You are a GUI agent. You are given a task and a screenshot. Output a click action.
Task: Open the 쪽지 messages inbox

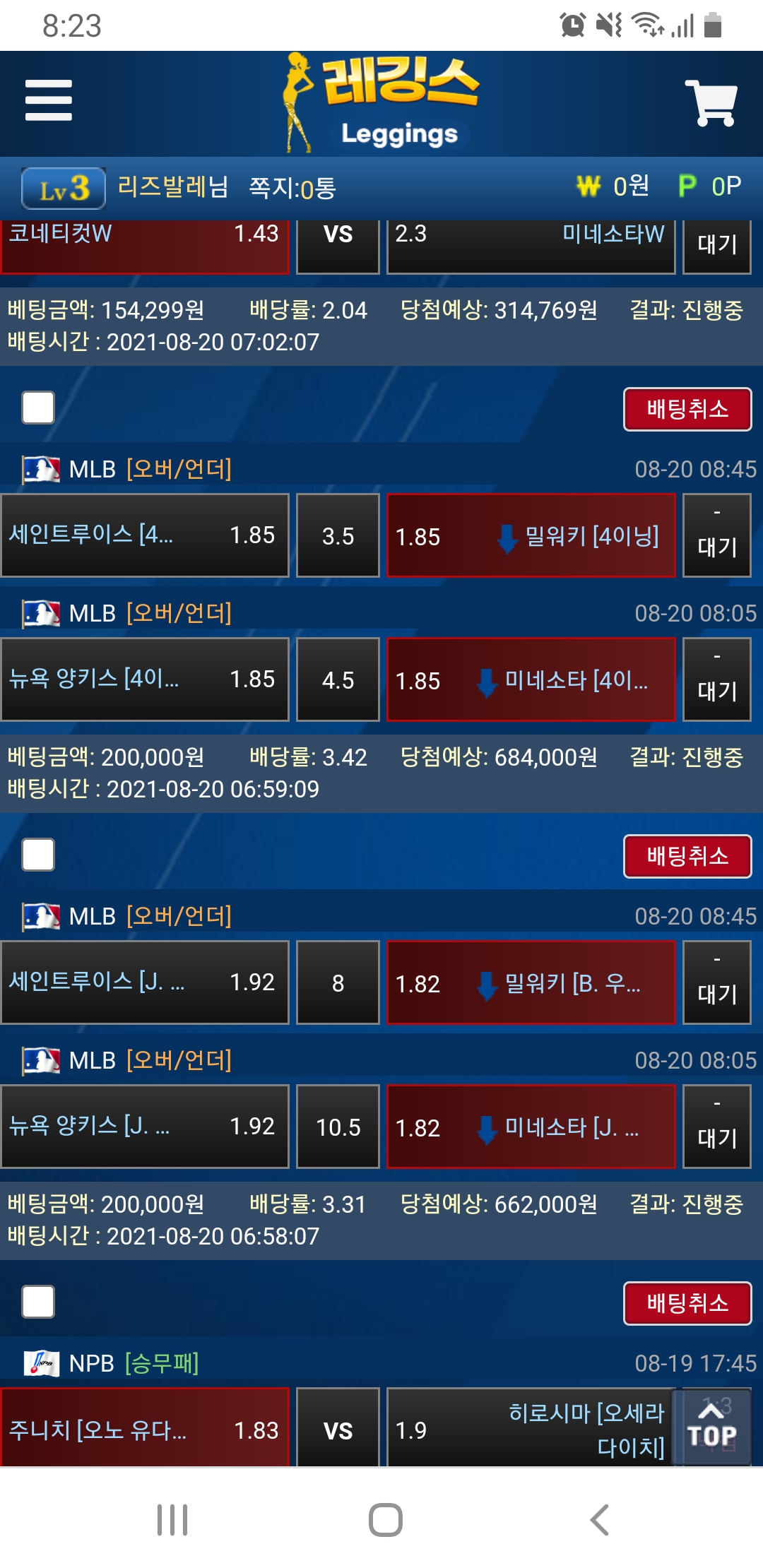[292, 188]
